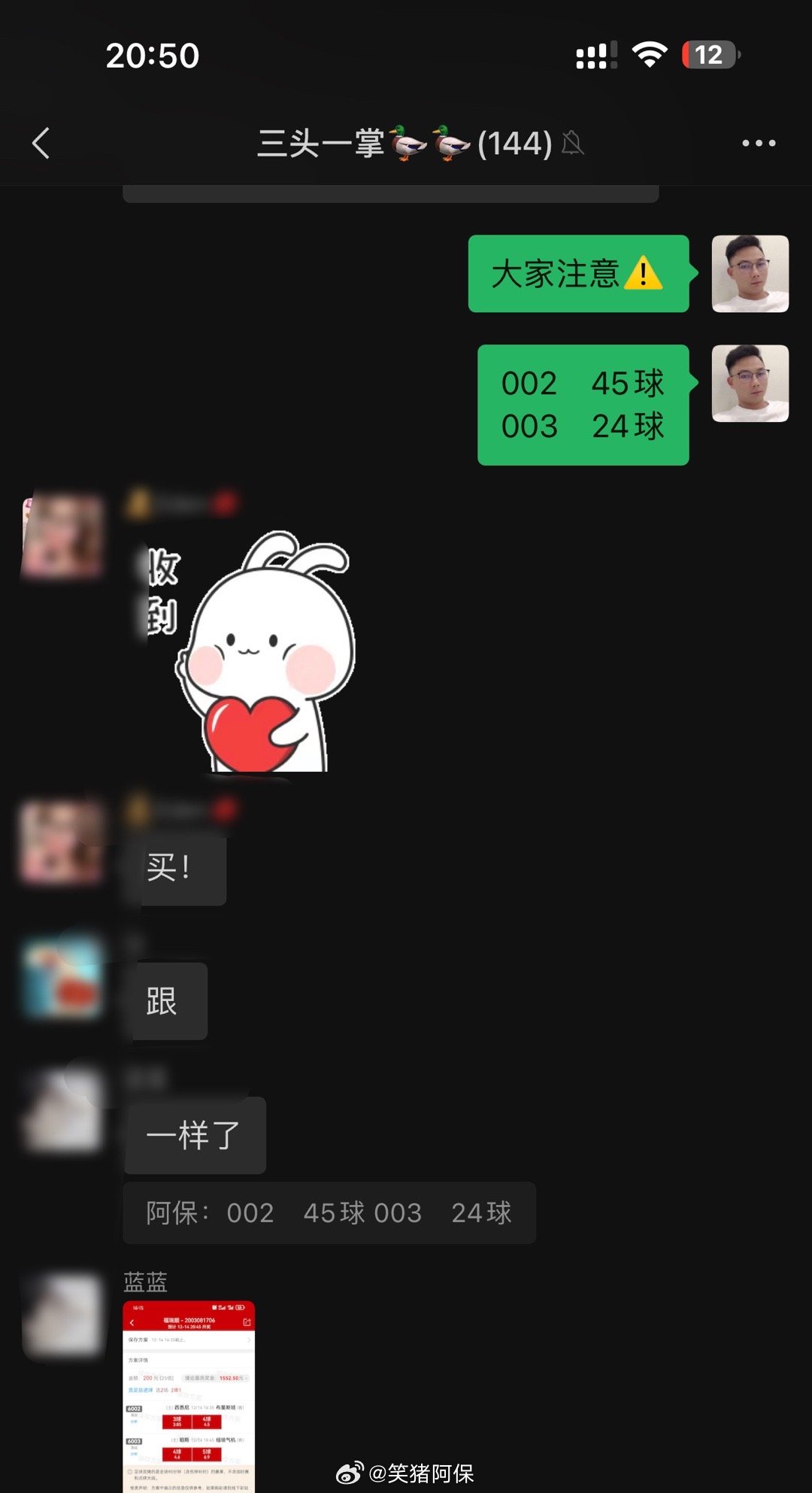Image resolution: width=812 pixels, height=1493 pixels.
Task: Open 蓝蓝's profile avatar
Action: click(x=62, y=1314)
